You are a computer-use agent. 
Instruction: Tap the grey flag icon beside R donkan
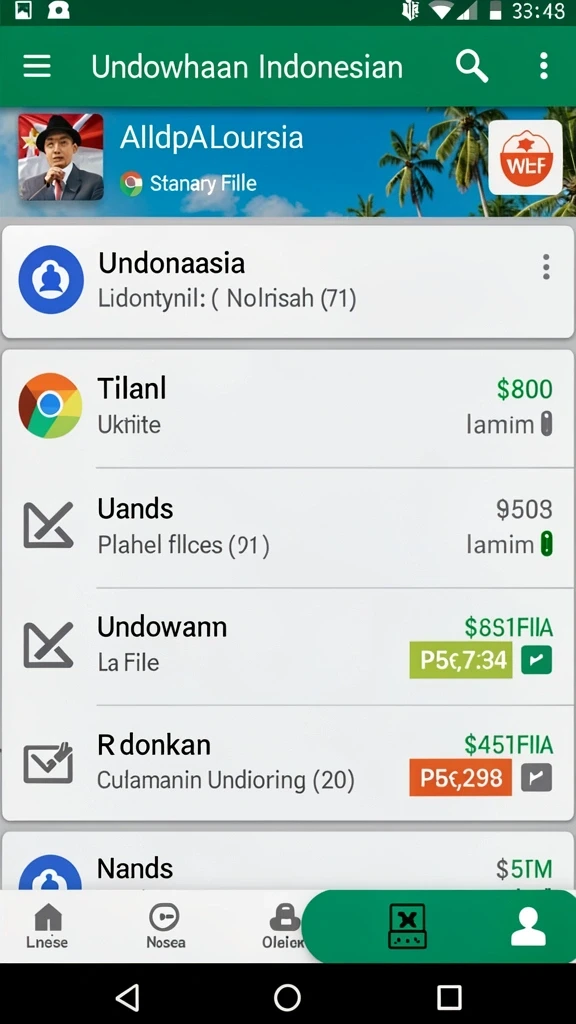(536, 778)
